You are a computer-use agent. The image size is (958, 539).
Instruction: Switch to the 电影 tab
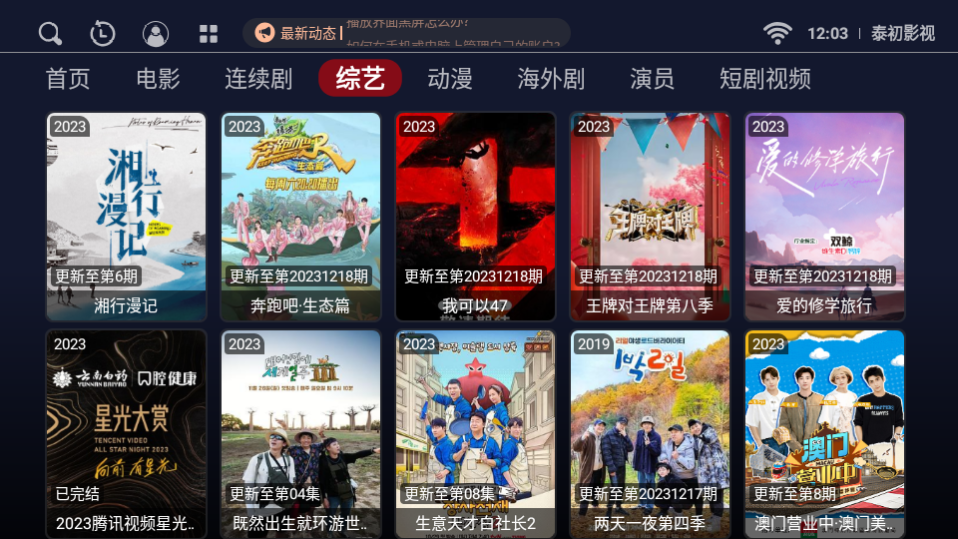158,79
